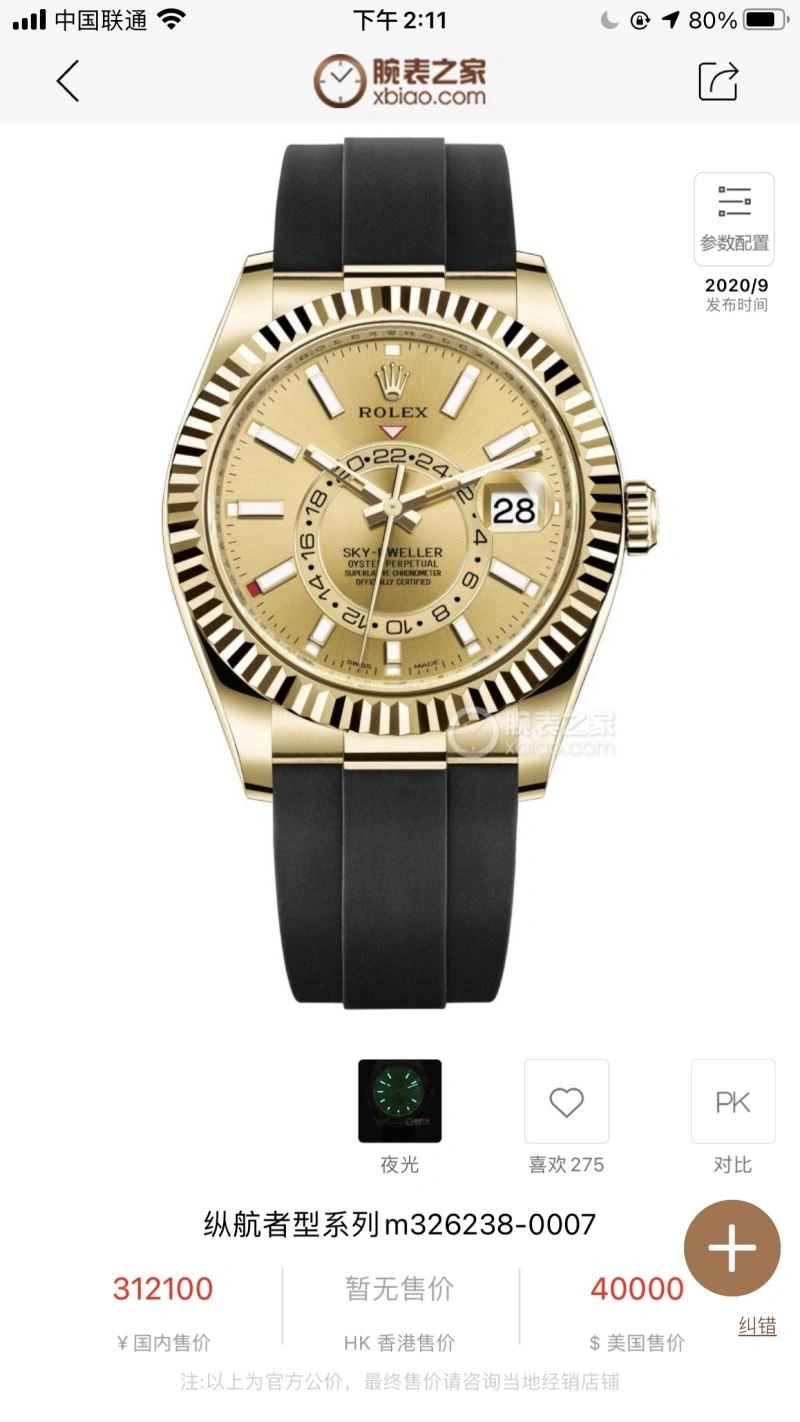800x1422 pixels.
Task: Share this watch page
Action: (717, 81)
